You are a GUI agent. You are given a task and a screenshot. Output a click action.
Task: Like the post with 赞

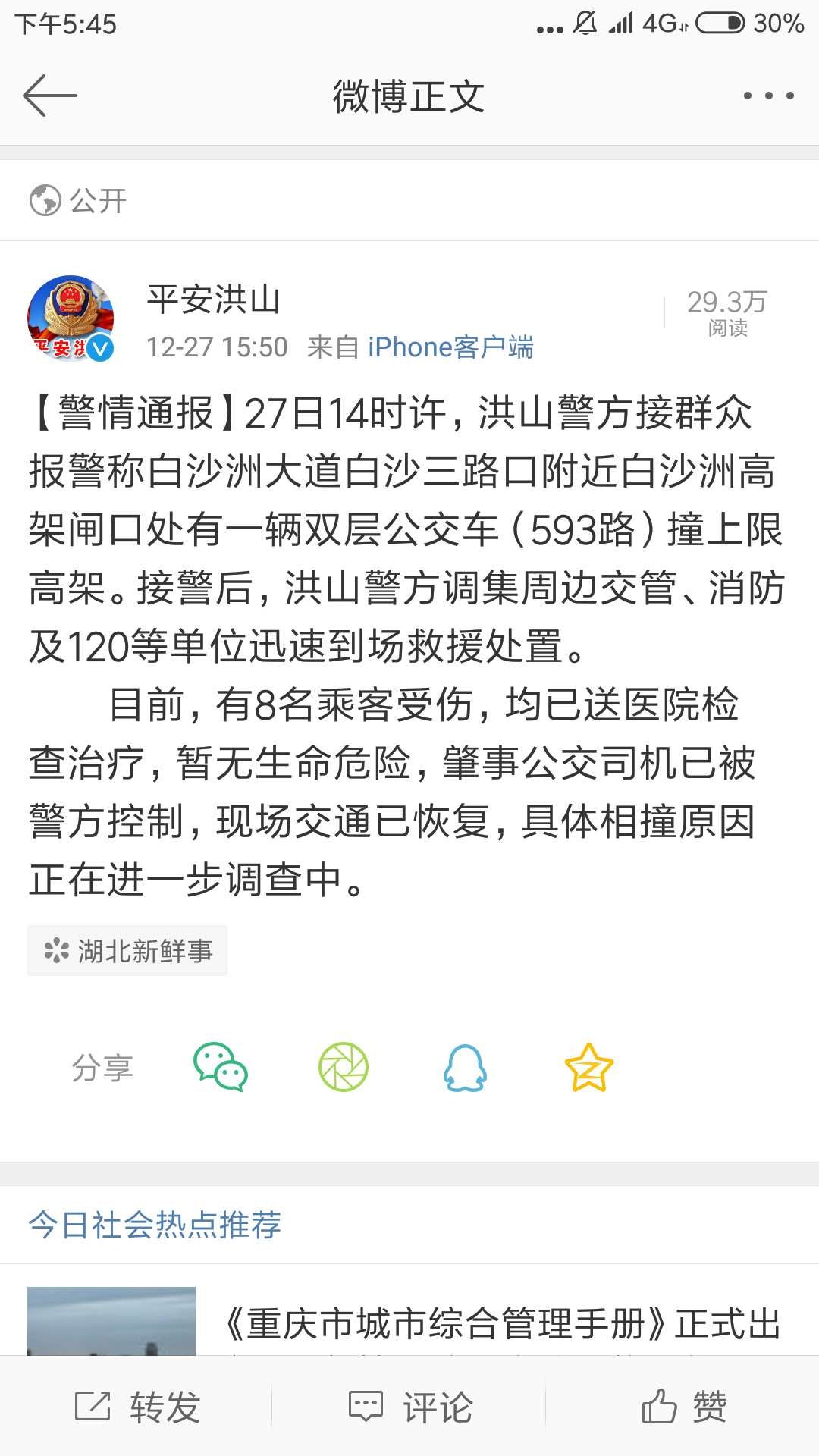[x=684, y=1407]
